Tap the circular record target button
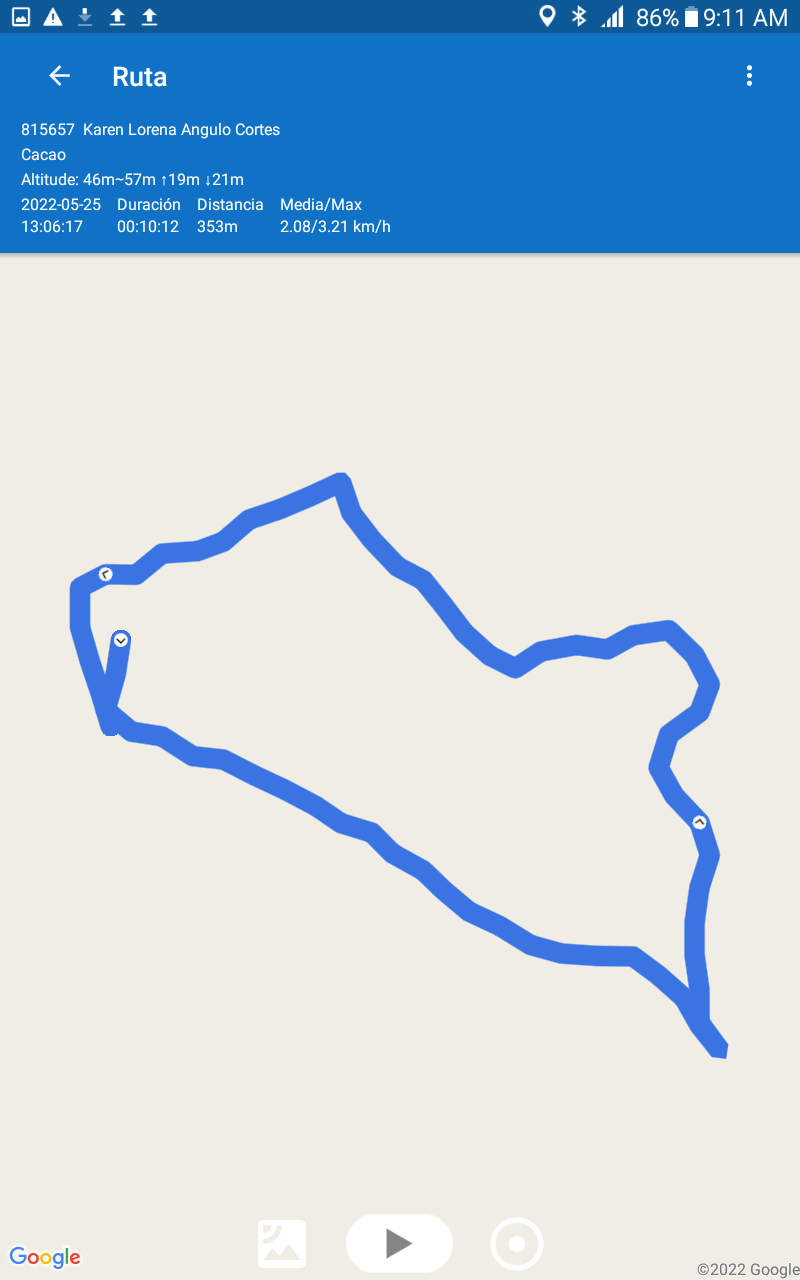 tap(517, 1244)
